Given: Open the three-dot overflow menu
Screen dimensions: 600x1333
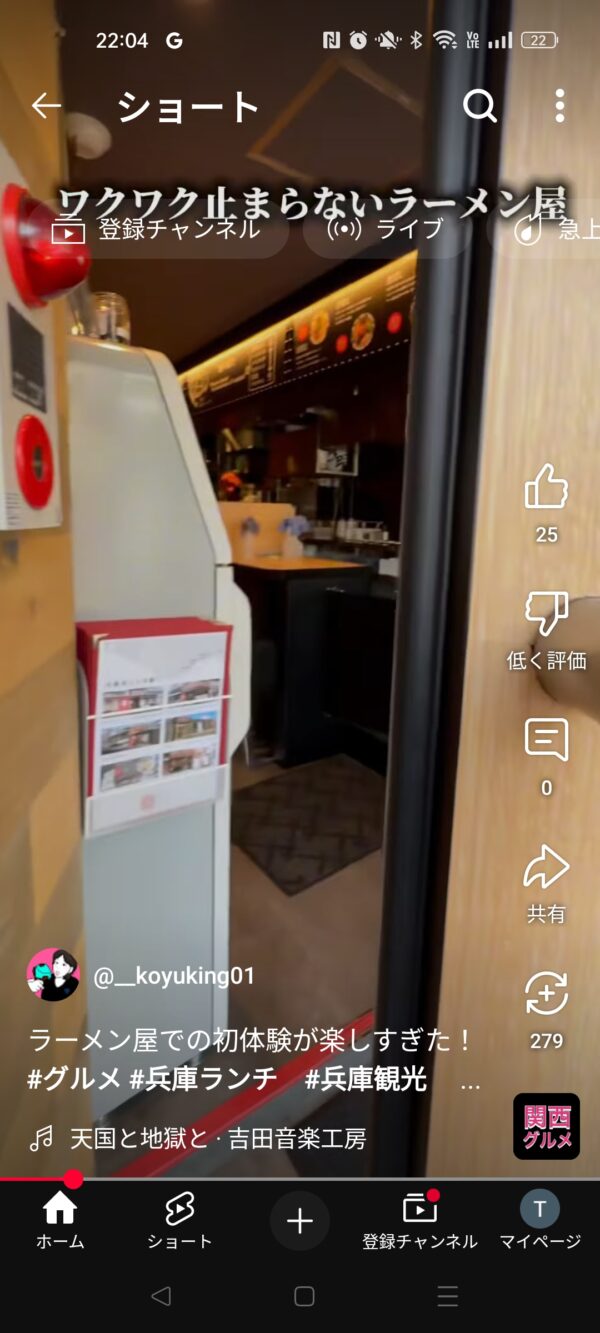Looking at the screenshot, I should [560, 106].
